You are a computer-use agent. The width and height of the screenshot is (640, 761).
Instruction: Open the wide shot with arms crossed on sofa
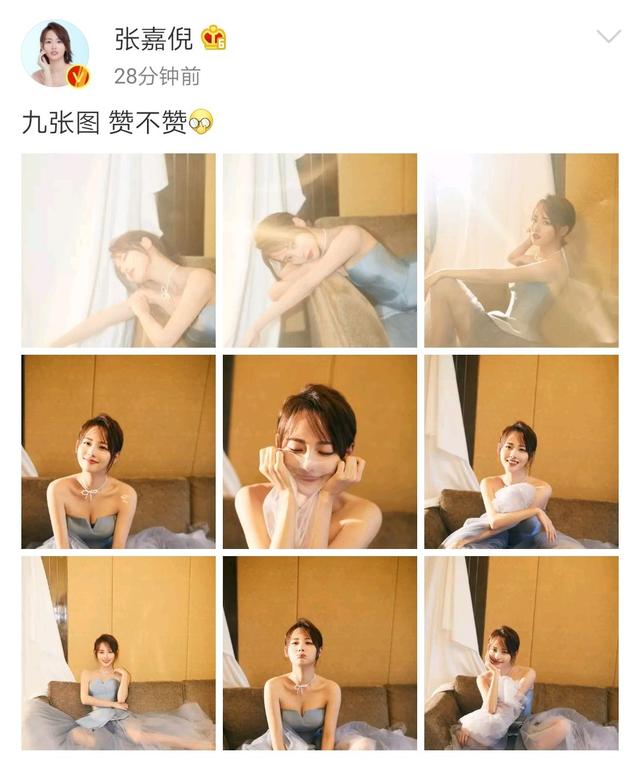point(118,652)
